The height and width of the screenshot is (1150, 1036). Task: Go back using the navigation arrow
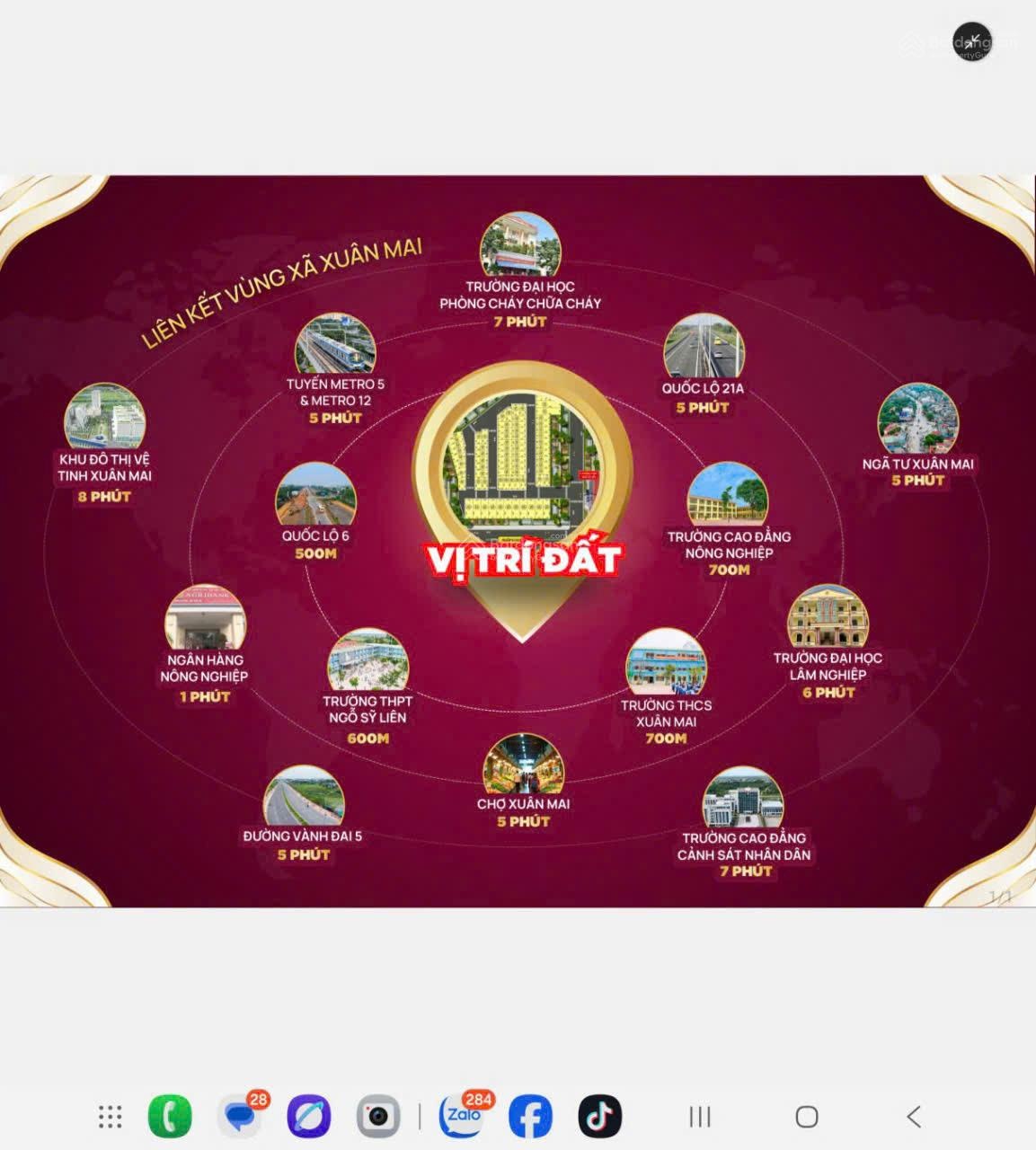tap(914, 1117)
